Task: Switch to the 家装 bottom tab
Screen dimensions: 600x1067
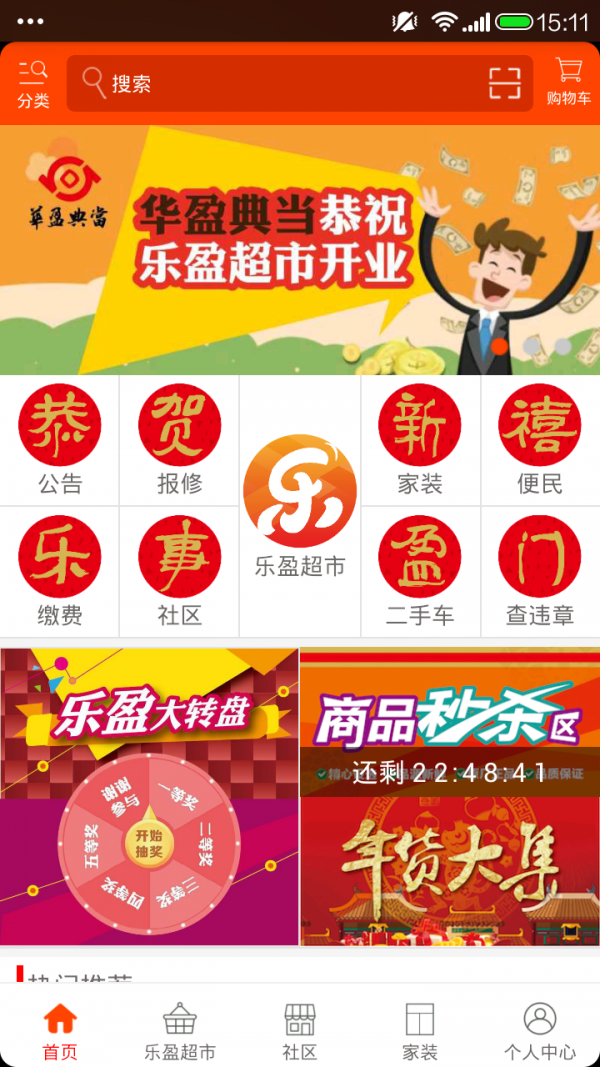Action: [x=420, y=1031]
